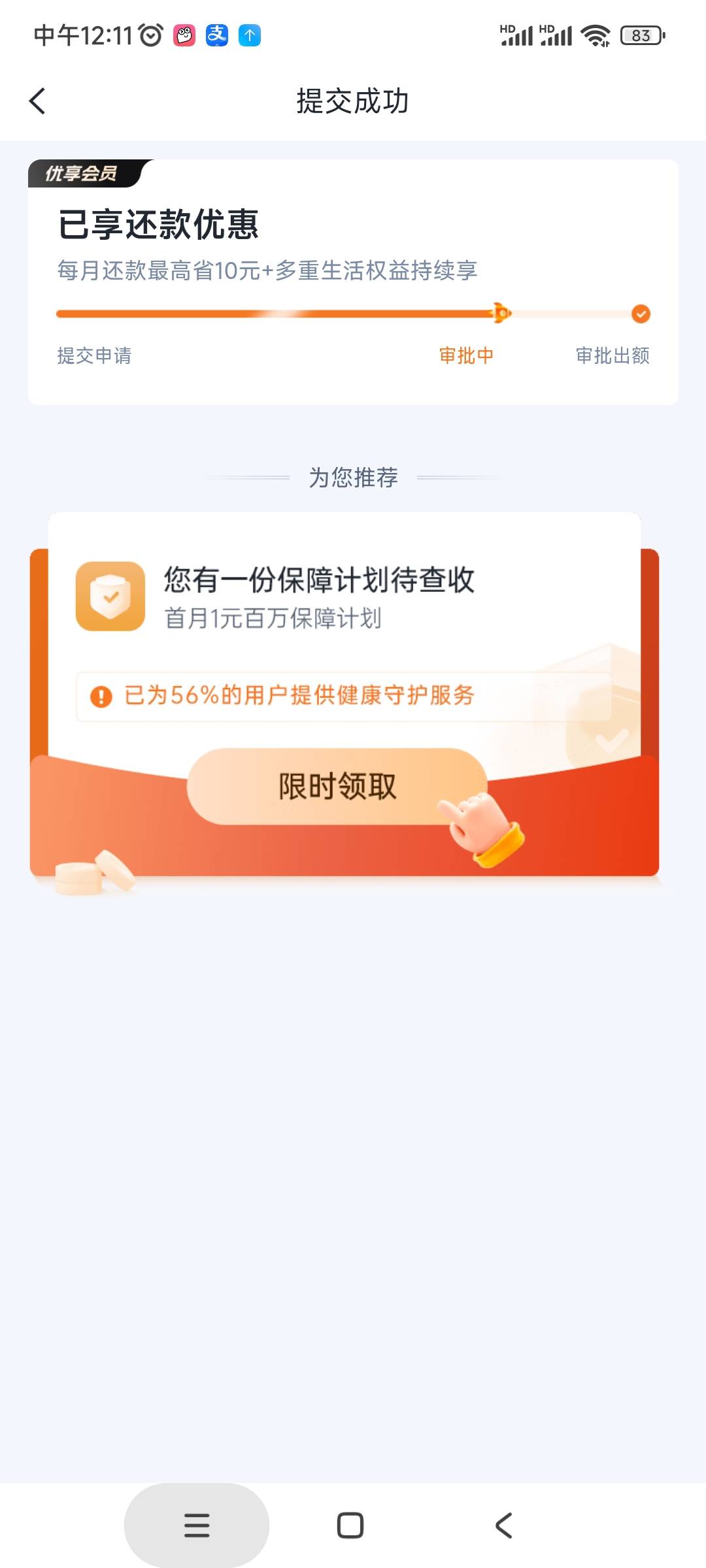Viewport: 706px width, 1568px height.
Task: Tap the 限时领取 button
Action: [x=337, y=786]
